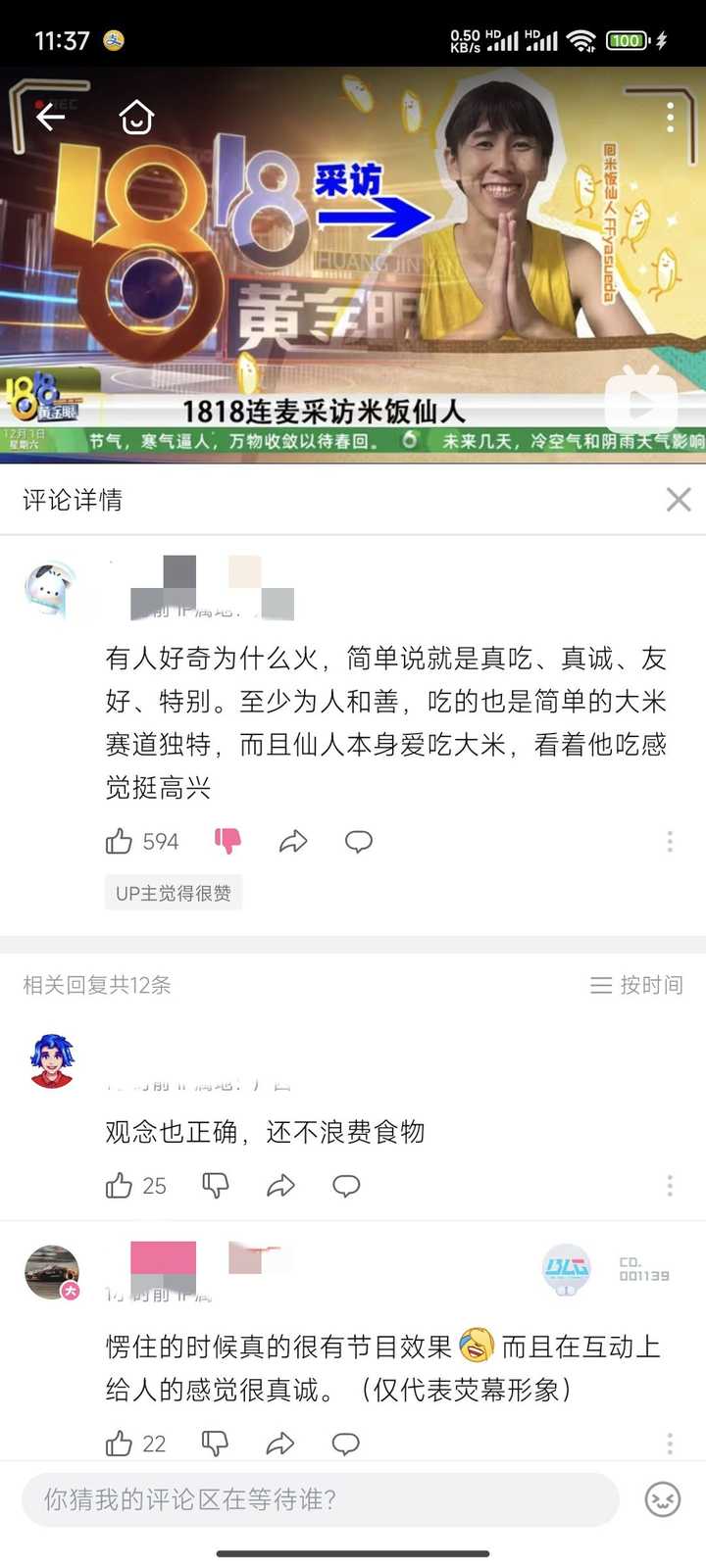706x1568 pixels.
Task: Go back using the arrow on the video
Action: [50, 118]
